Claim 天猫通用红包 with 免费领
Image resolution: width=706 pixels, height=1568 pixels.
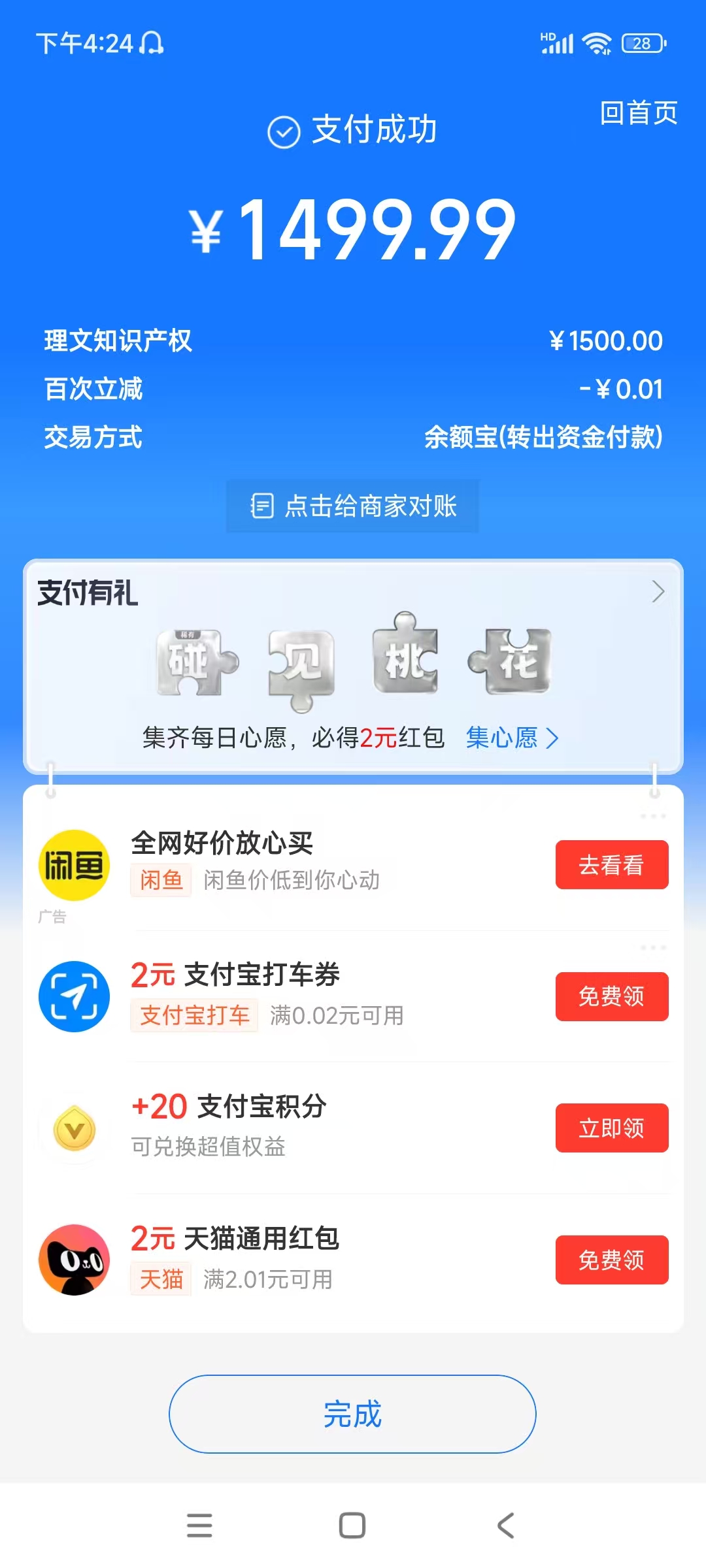[611, 1260]
